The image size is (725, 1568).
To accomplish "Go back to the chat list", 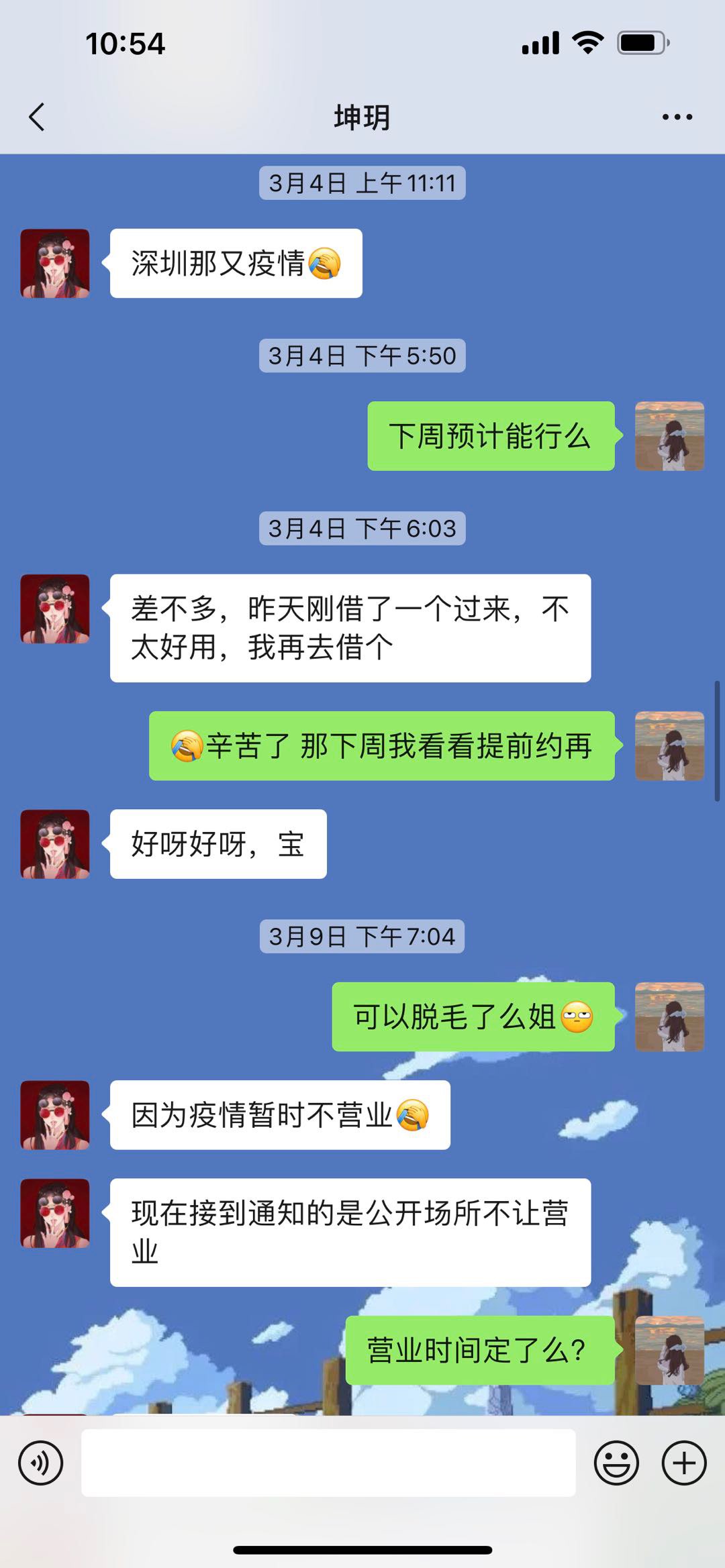I will click(38, 117).
